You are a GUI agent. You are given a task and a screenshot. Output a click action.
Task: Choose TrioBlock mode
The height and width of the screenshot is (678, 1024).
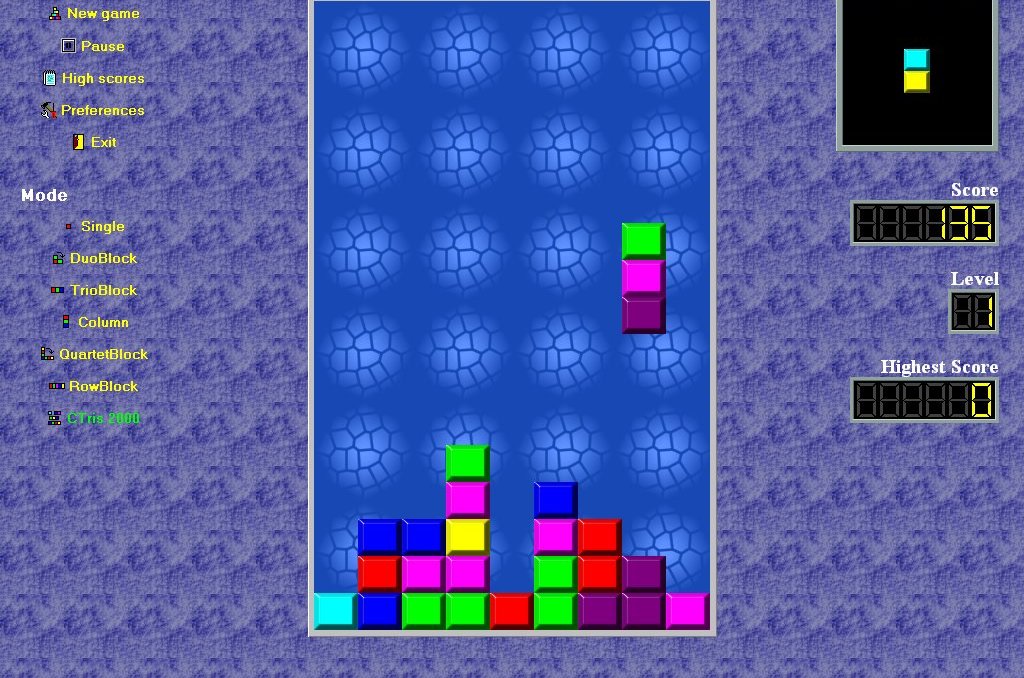pos(103,290)
